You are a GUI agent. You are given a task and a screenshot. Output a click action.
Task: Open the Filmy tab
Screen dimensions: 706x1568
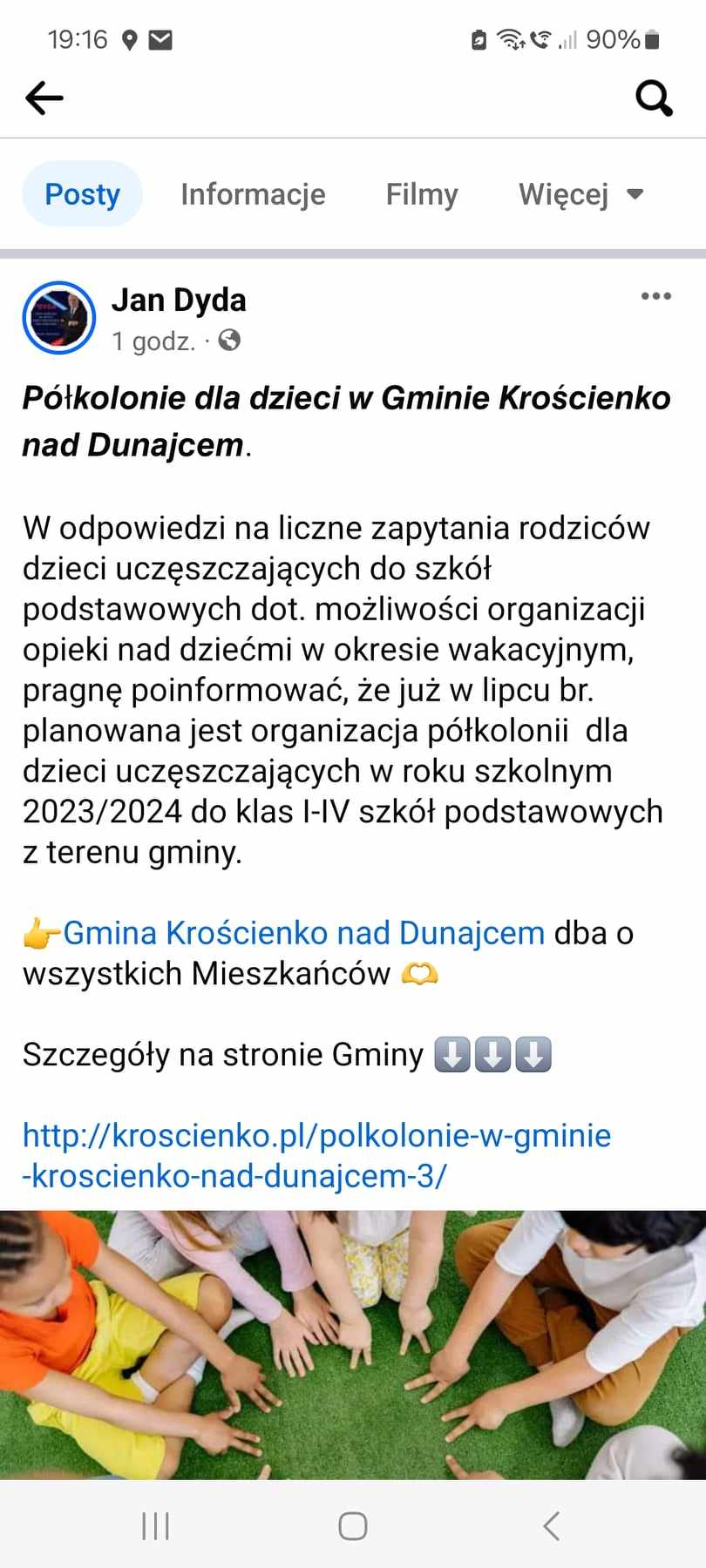tap(422, 194)
